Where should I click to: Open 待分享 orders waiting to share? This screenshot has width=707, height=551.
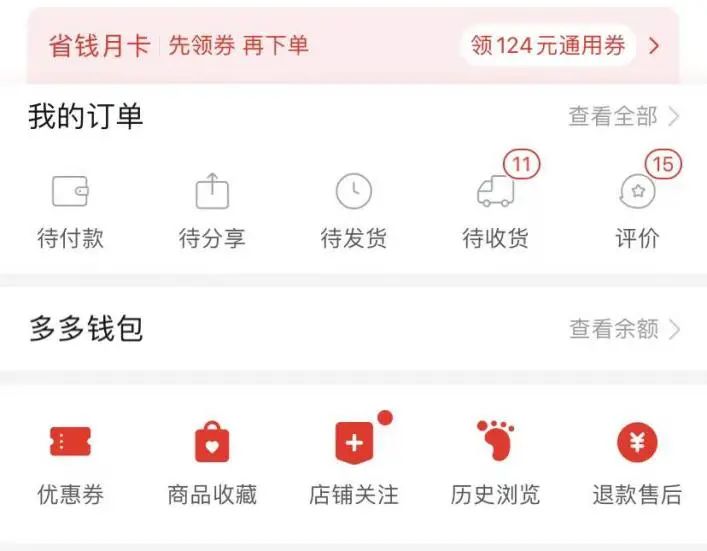click(212, 209)
